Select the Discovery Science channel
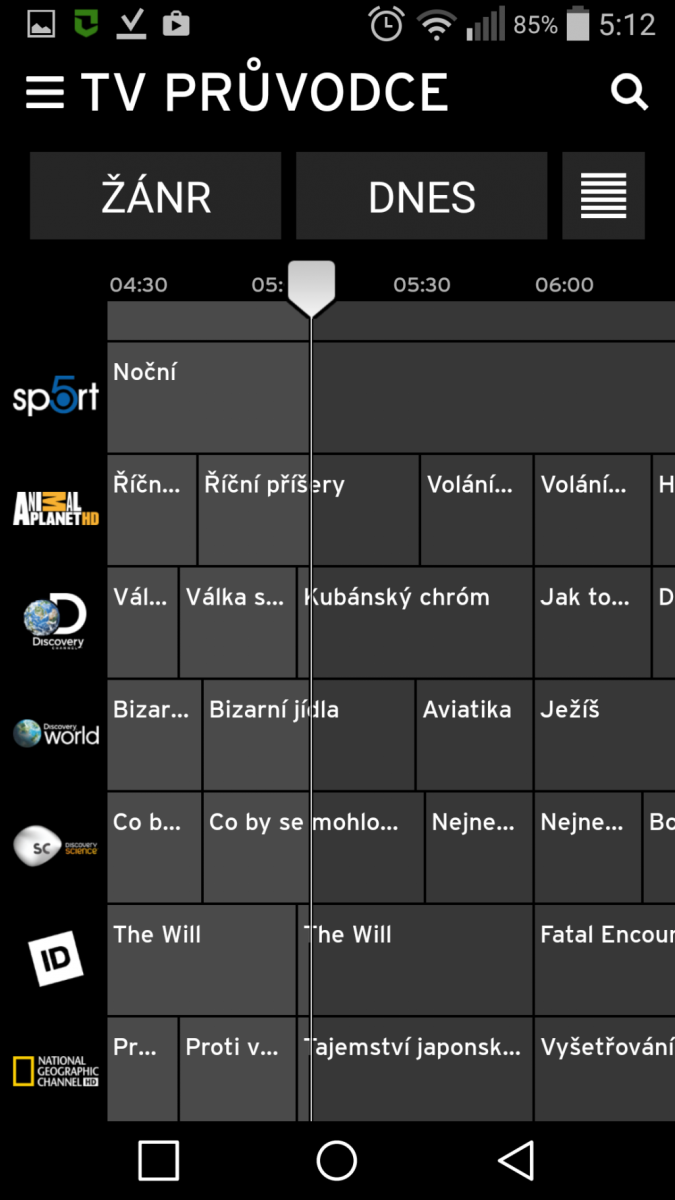The height and width of the screenshot is (1200, 675). (55, 847)
